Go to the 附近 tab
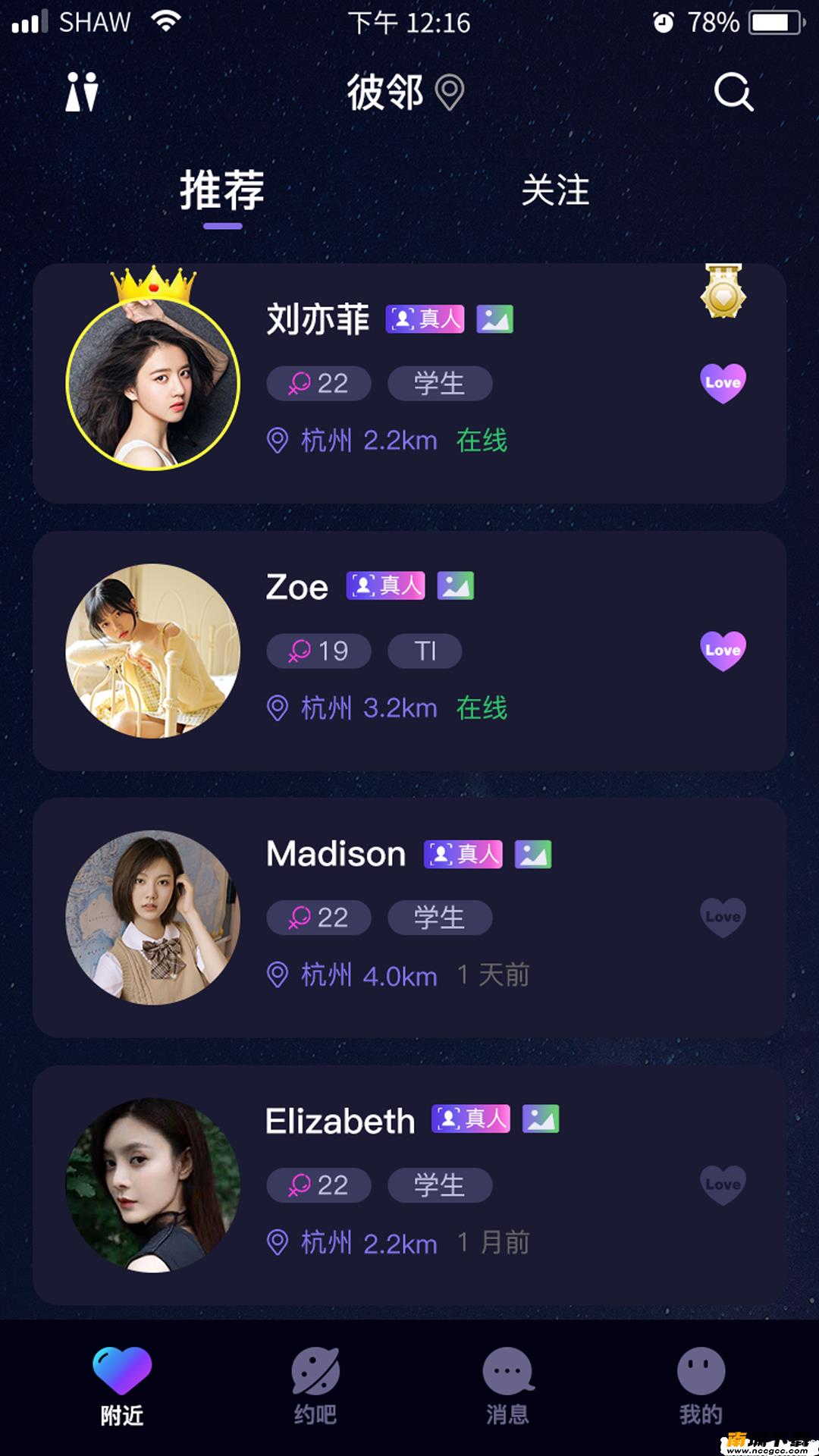 122,1385
